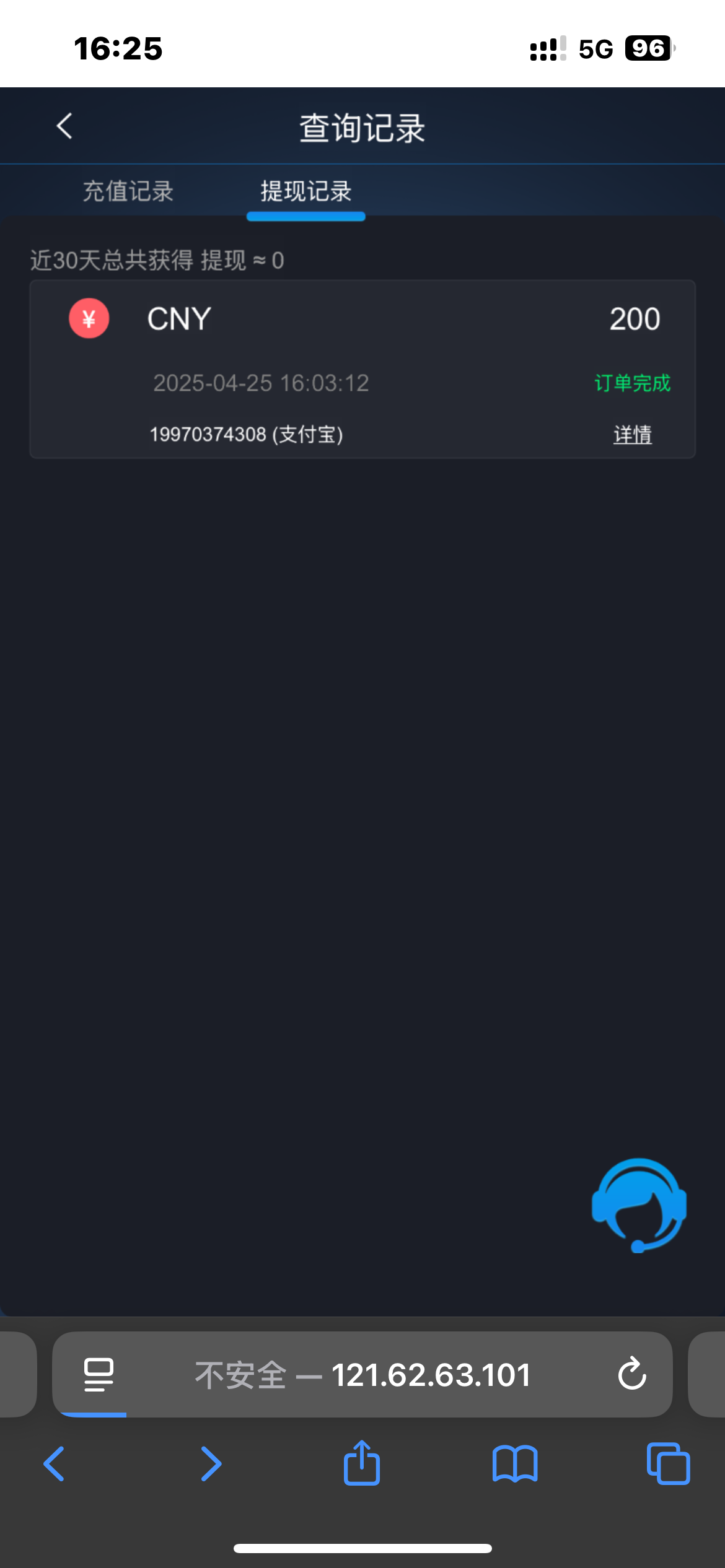The width and height of the screenshot is (725, 1568).
Task: Open Safari bookmarks
Action: tap(515, 1464)
